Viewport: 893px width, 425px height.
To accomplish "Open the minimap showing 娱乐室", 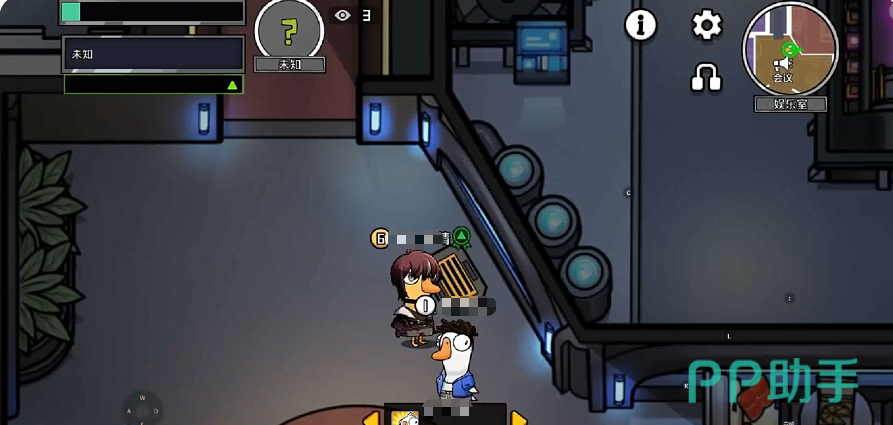I will pyautogui.click(x=790, y=49).
